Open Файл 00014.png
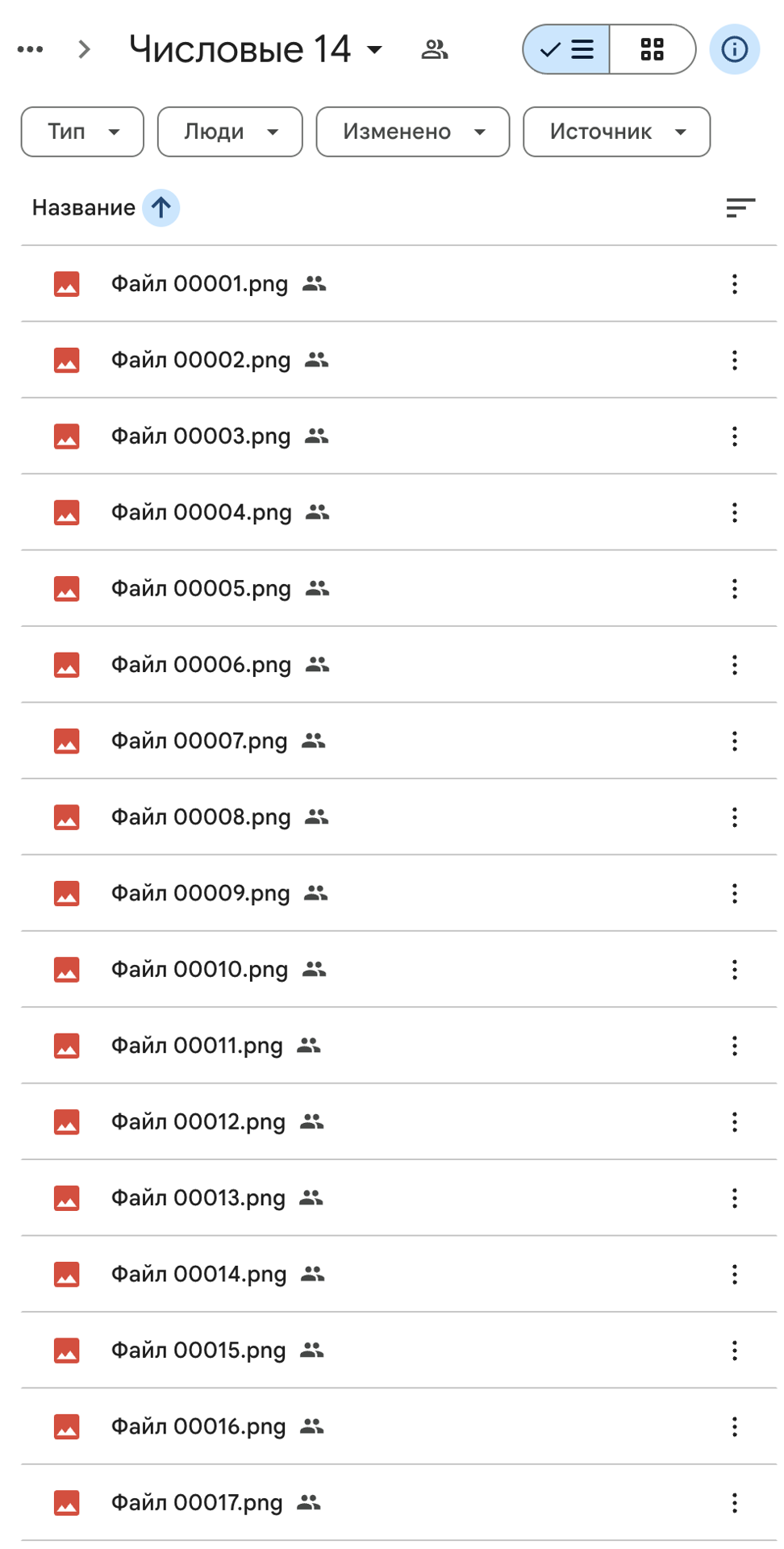784x1549 pixels. pos(198,1275)
